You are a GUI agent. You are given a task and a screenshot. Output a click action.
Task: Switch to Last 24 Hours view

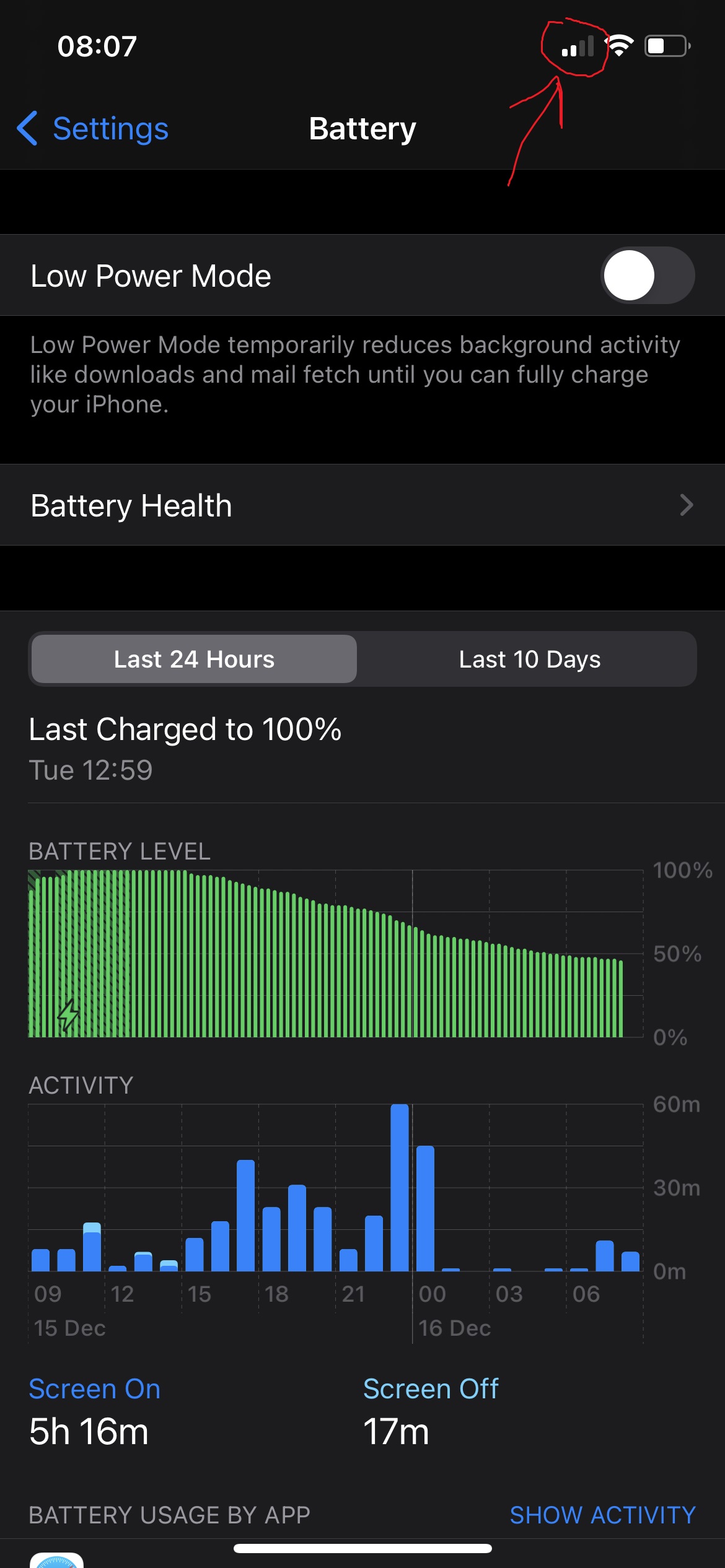tap(194, 660)
